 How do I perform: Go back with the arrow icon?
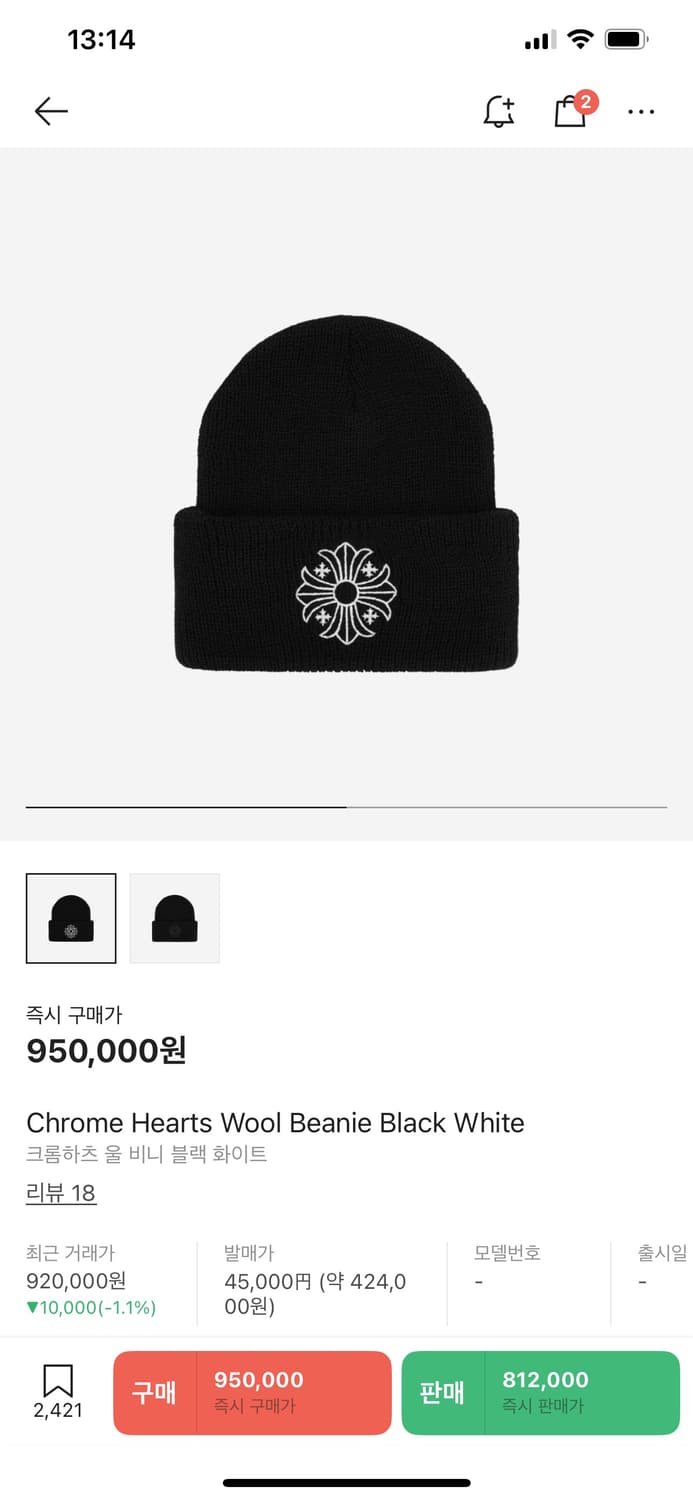(51, 111)
